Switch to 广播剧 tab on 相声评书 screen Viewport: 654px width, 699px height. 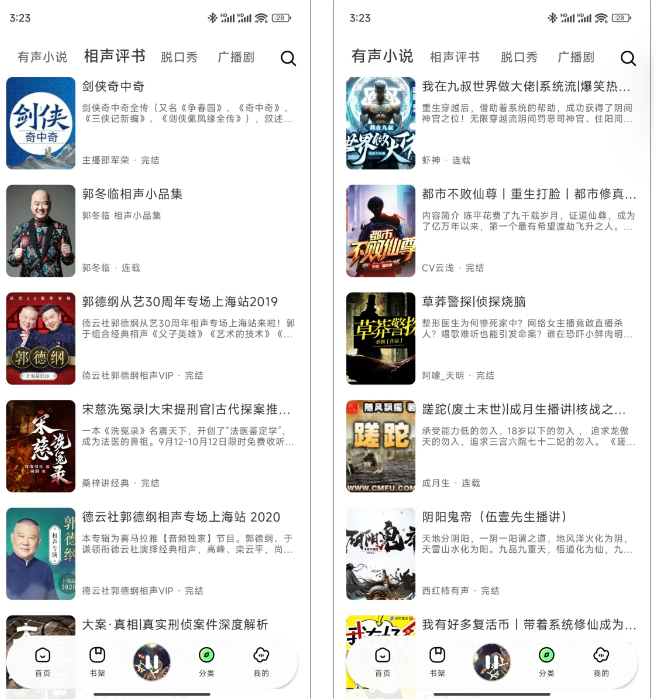[x=236, y=57]
